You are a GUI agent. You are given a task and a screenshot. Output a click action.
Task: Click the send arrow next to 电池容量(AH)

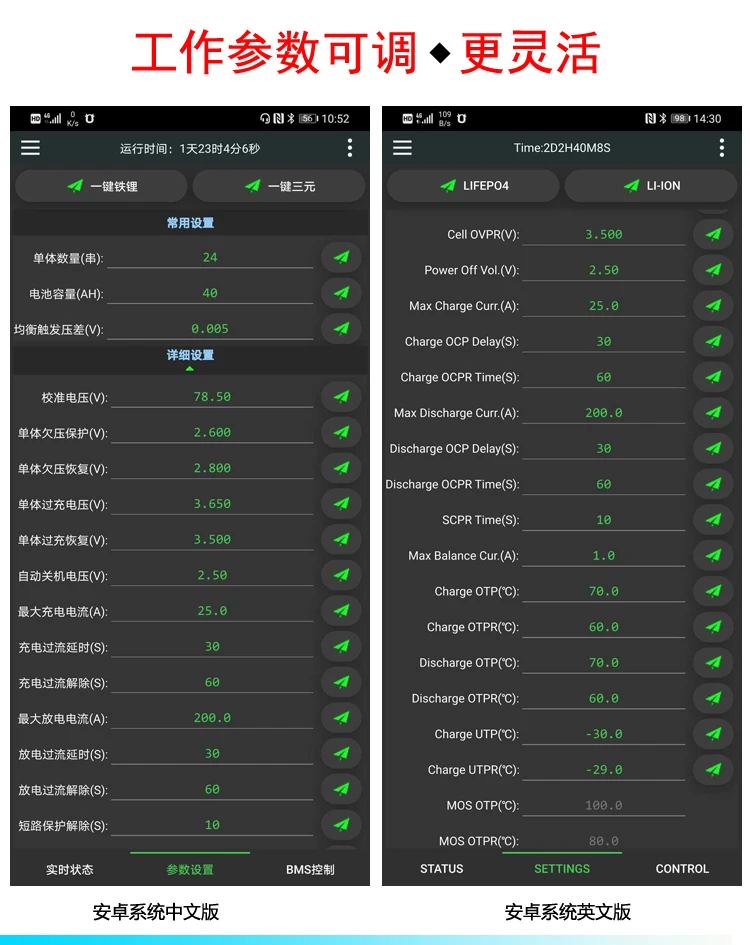pos(341,292)
